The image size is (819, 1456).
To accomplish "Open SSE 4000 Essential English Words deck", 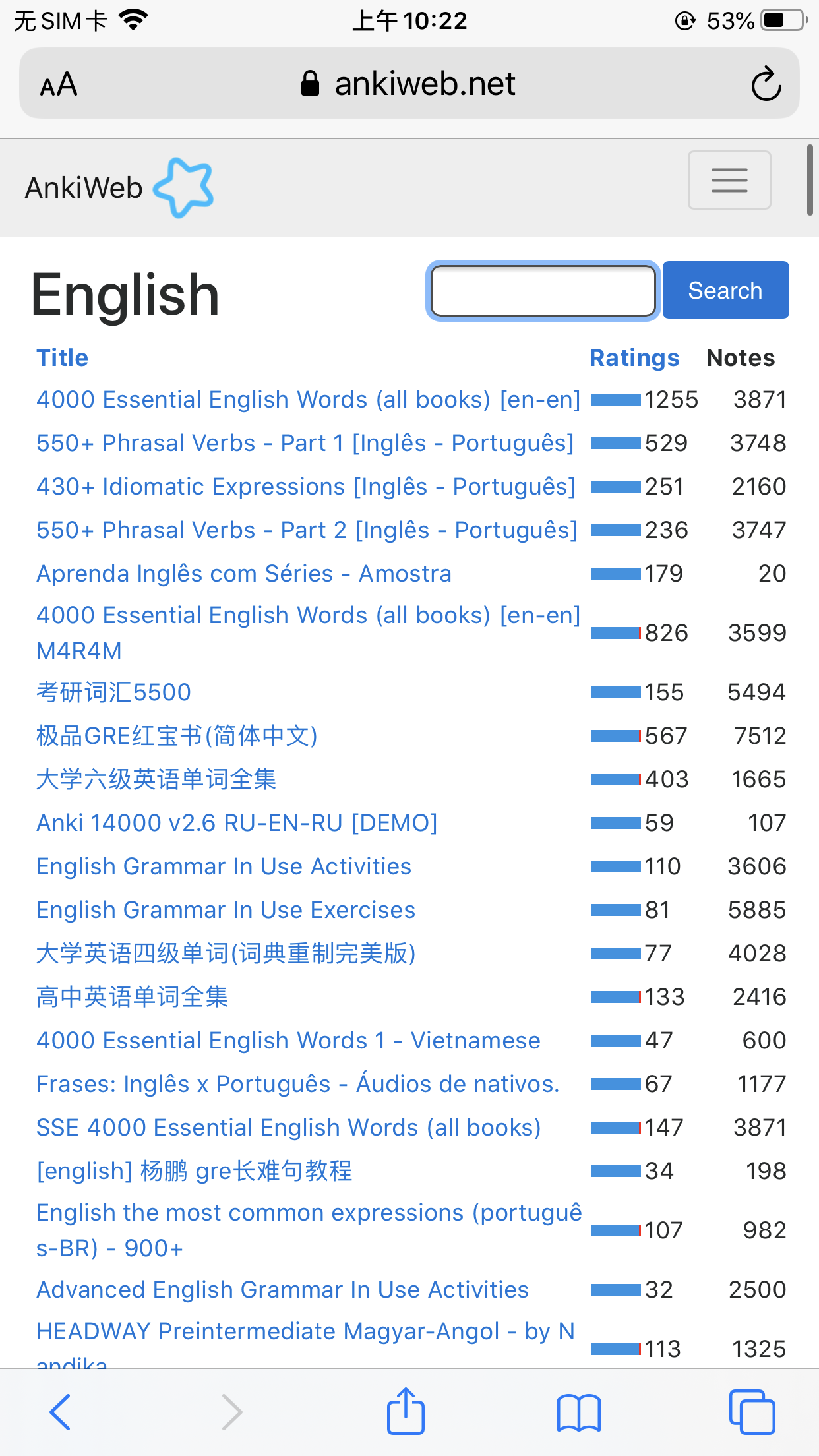I will click(x=288, y=1128).
